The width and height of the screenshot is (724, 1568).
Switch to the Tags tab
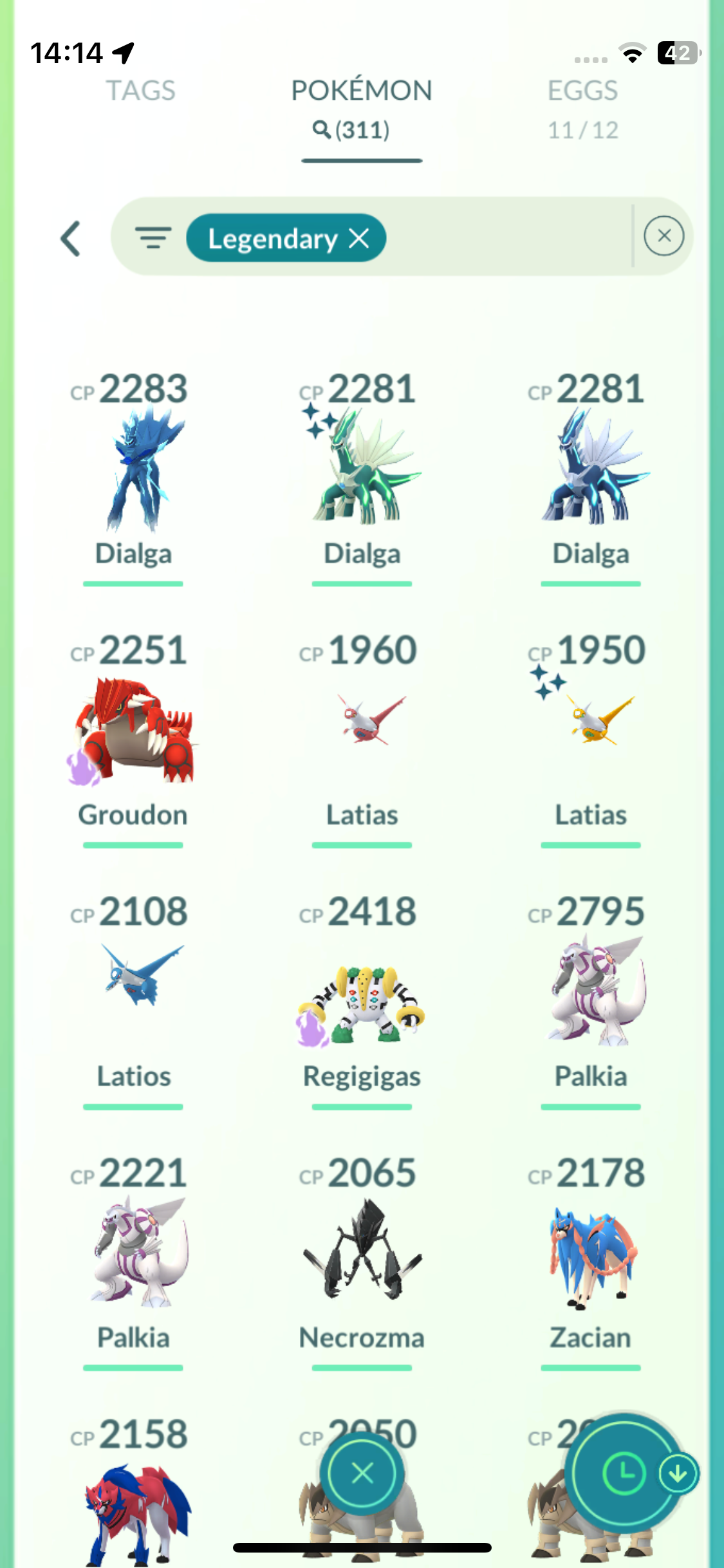click(x=140, y=91)
